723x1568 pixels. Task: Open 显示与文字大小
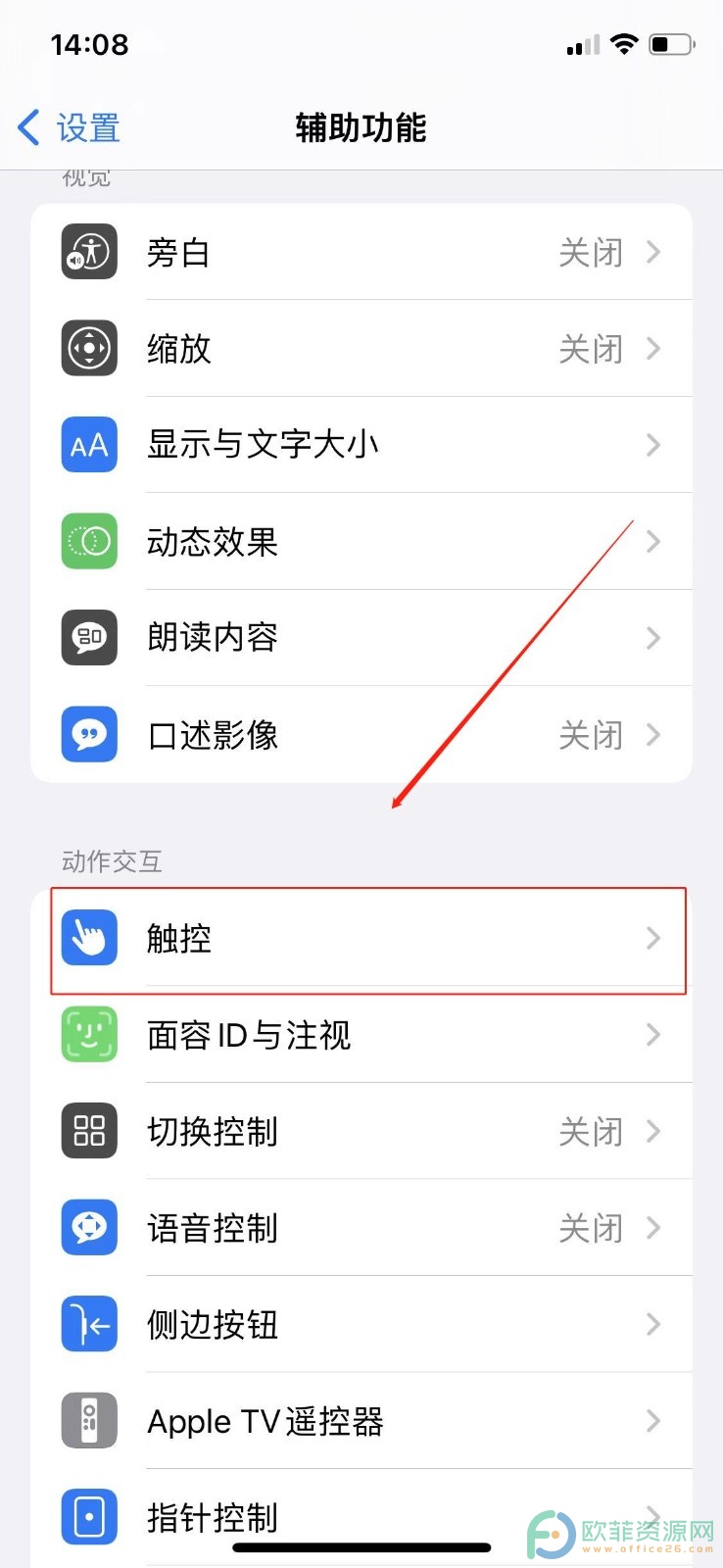point(361,445)
